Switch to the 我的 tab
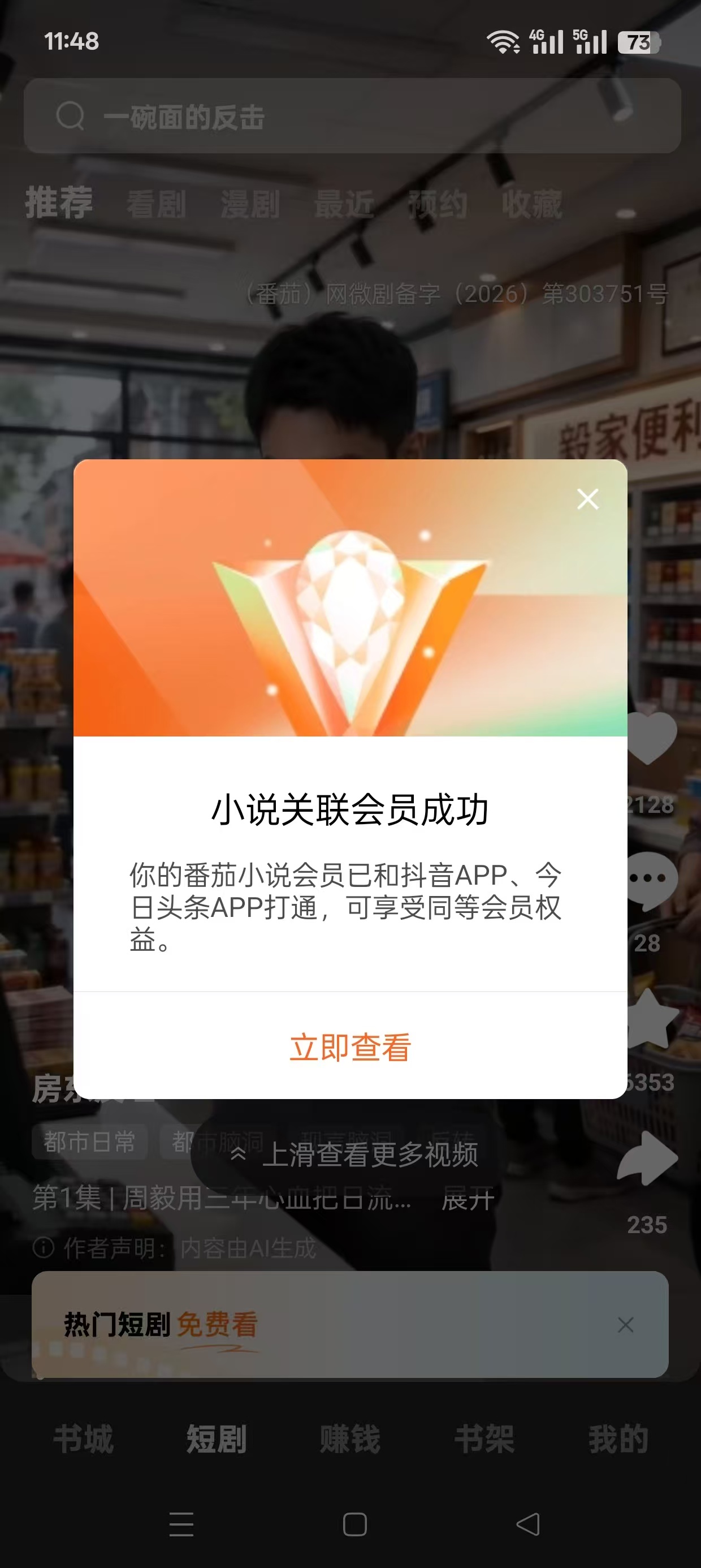 coord(618,1439)
